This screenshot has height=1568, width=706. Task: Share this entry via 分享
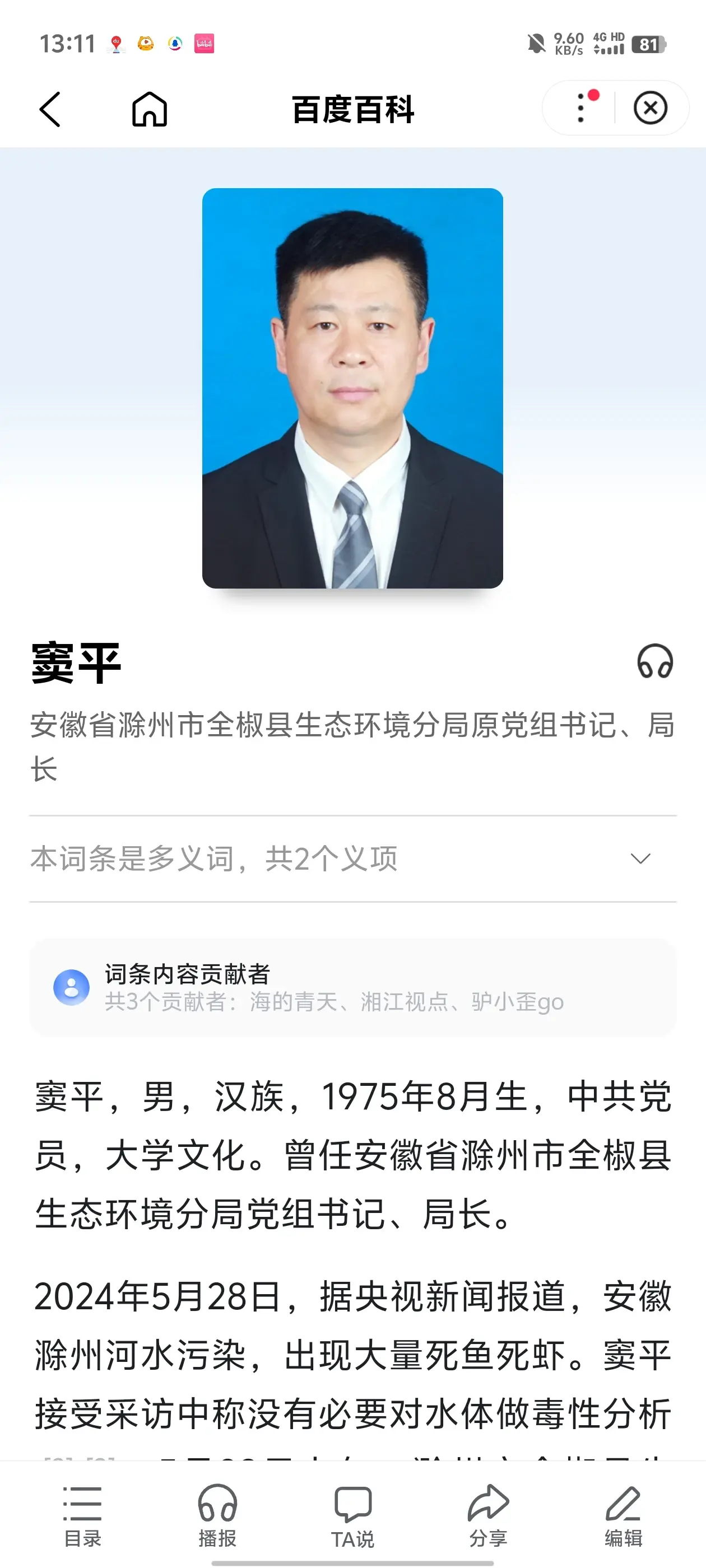point(488,1515)
